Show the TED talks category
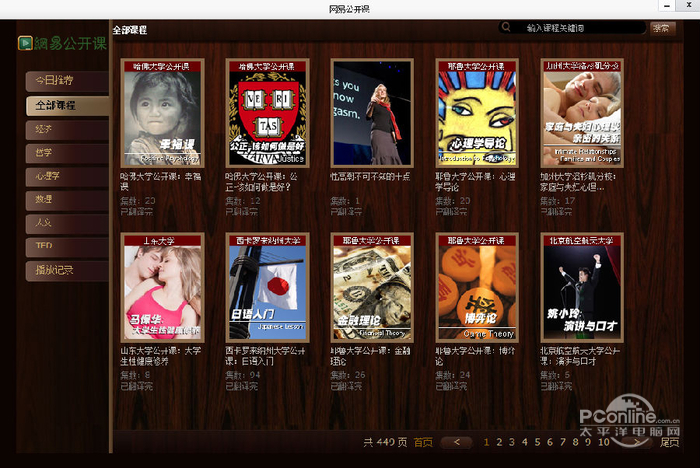700x468 pixels. (x=57, y=246)
